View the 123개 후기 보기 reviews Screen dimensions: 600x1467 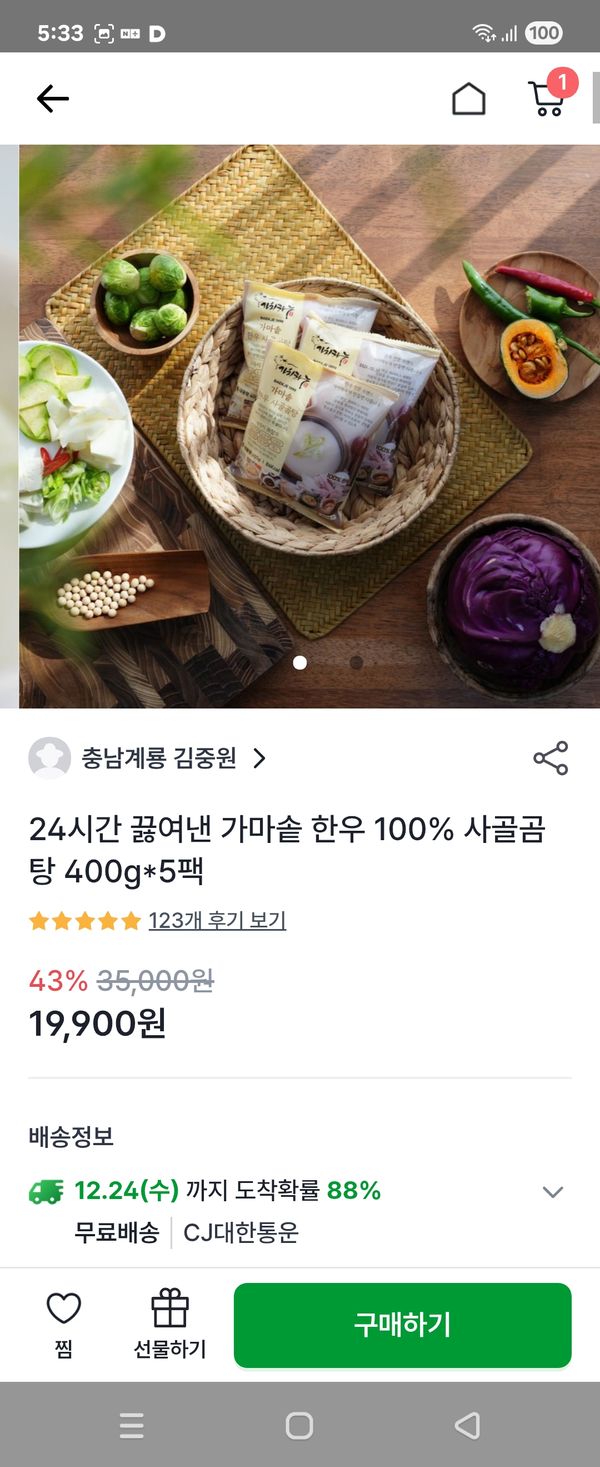[x=217, y=921]
